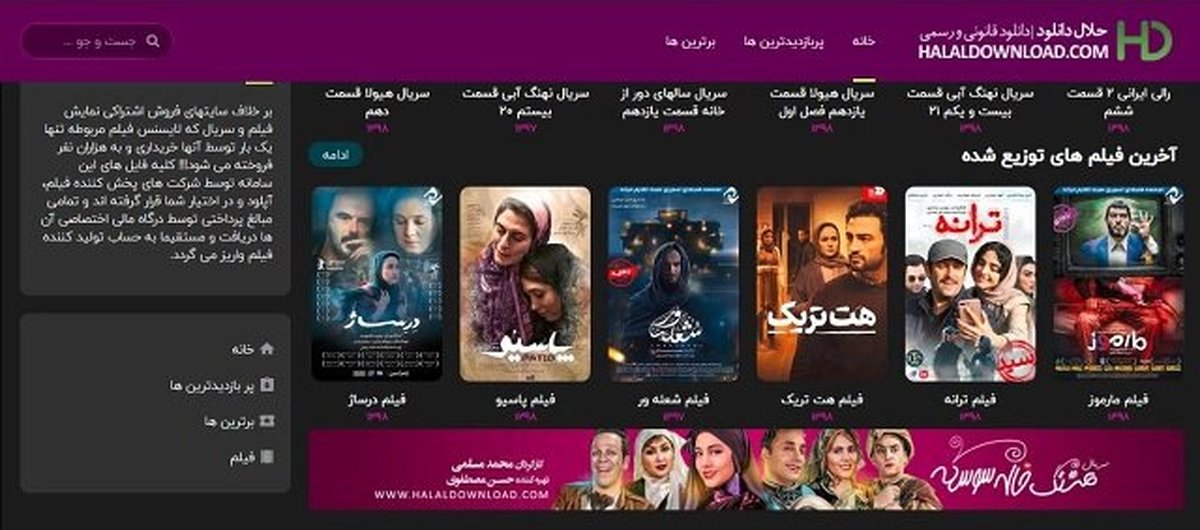Open the جست و جو search box
1200x530 pixels.
[95, 41]
